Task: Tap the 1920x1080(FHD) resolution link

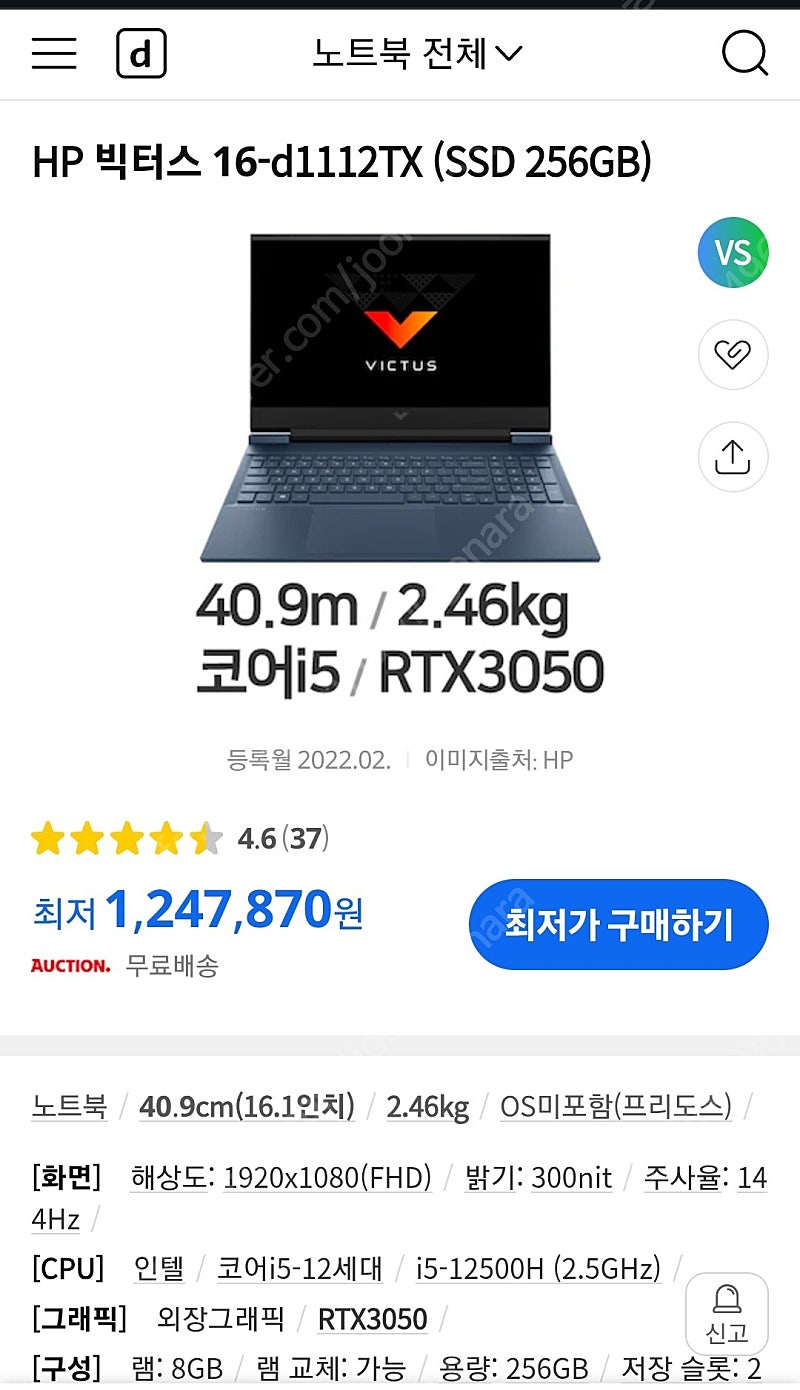Action: [327, 1178]
